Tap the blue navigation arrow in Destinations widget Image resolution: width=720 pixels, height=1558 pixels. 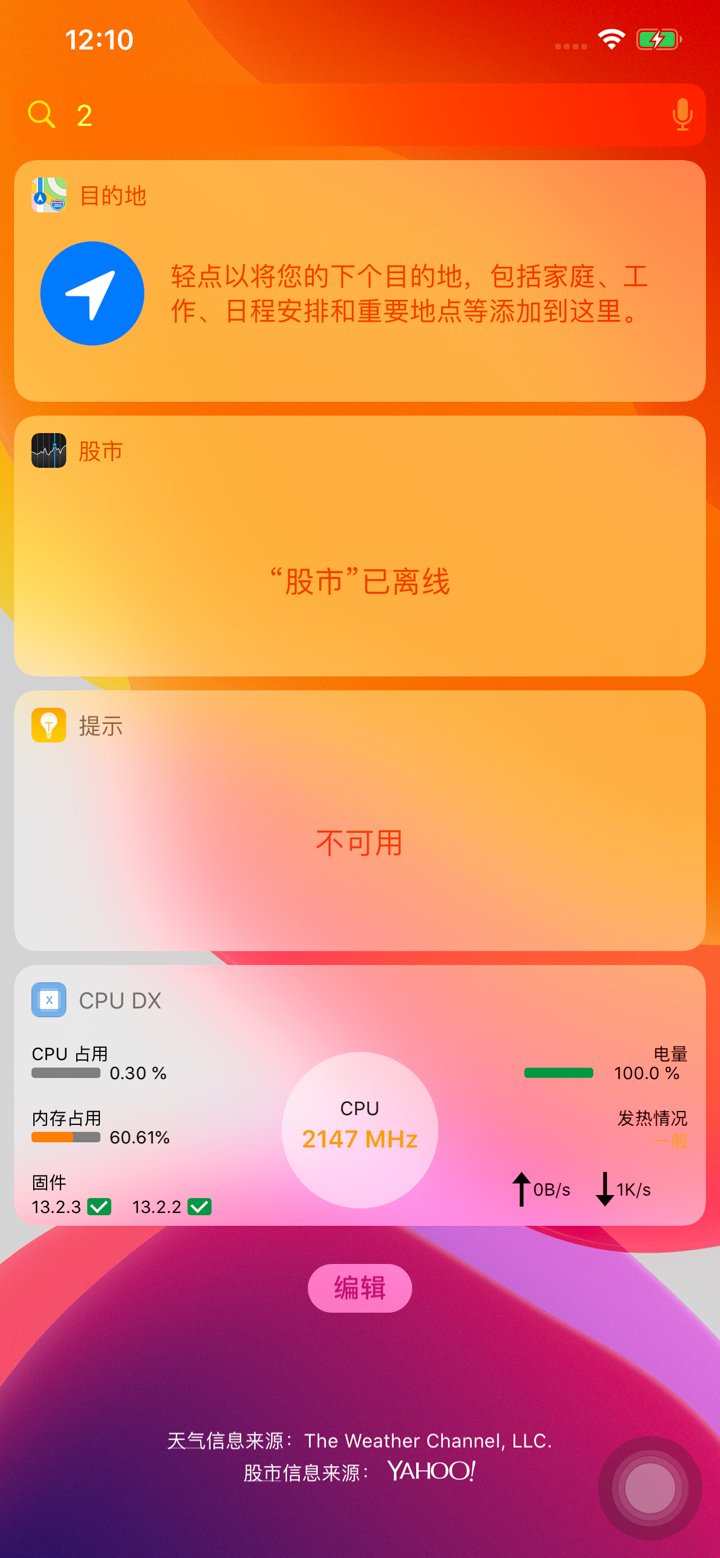92,293
